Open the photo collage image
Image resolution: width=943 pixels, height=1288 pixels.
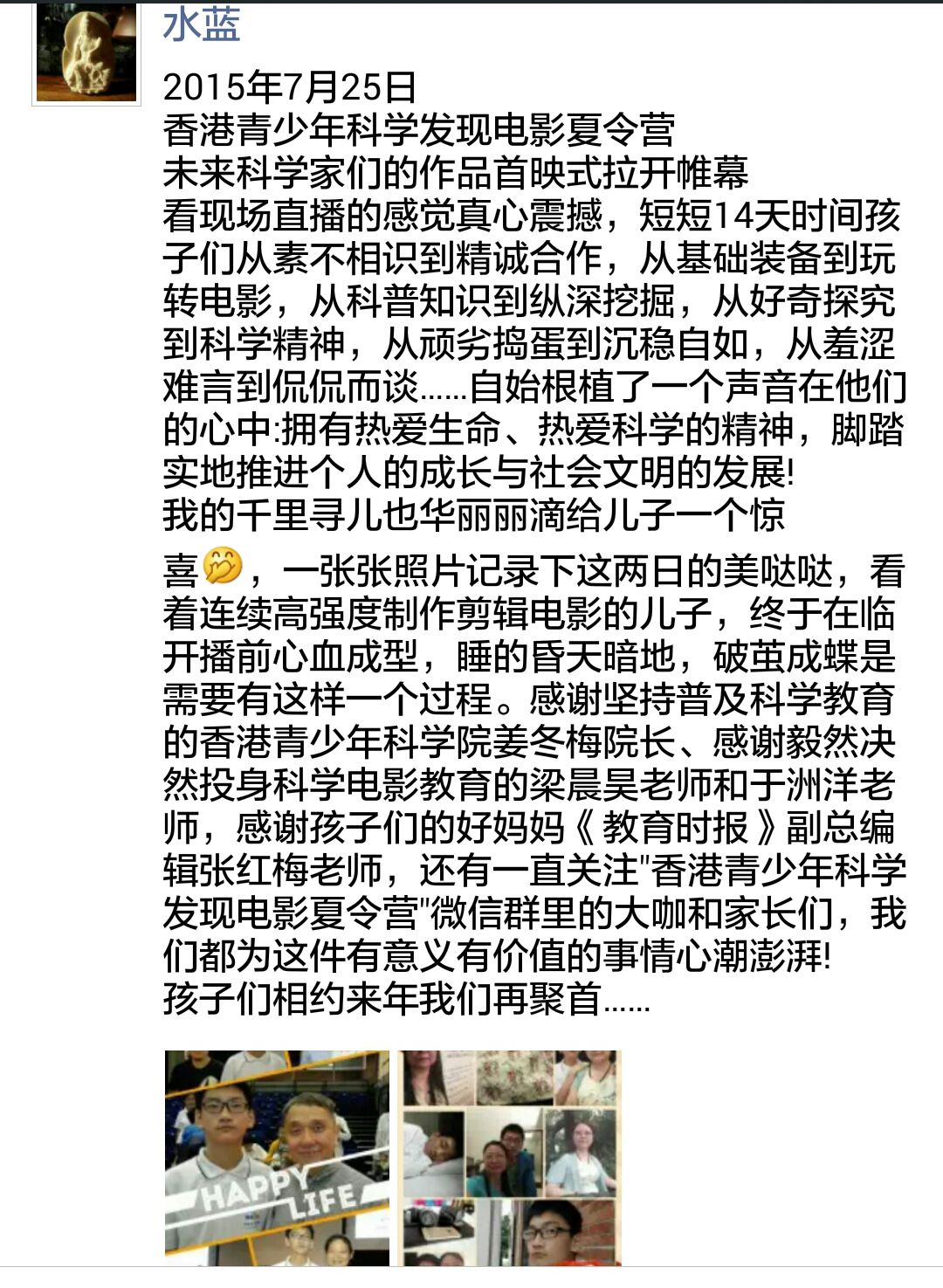(510, 1157)
